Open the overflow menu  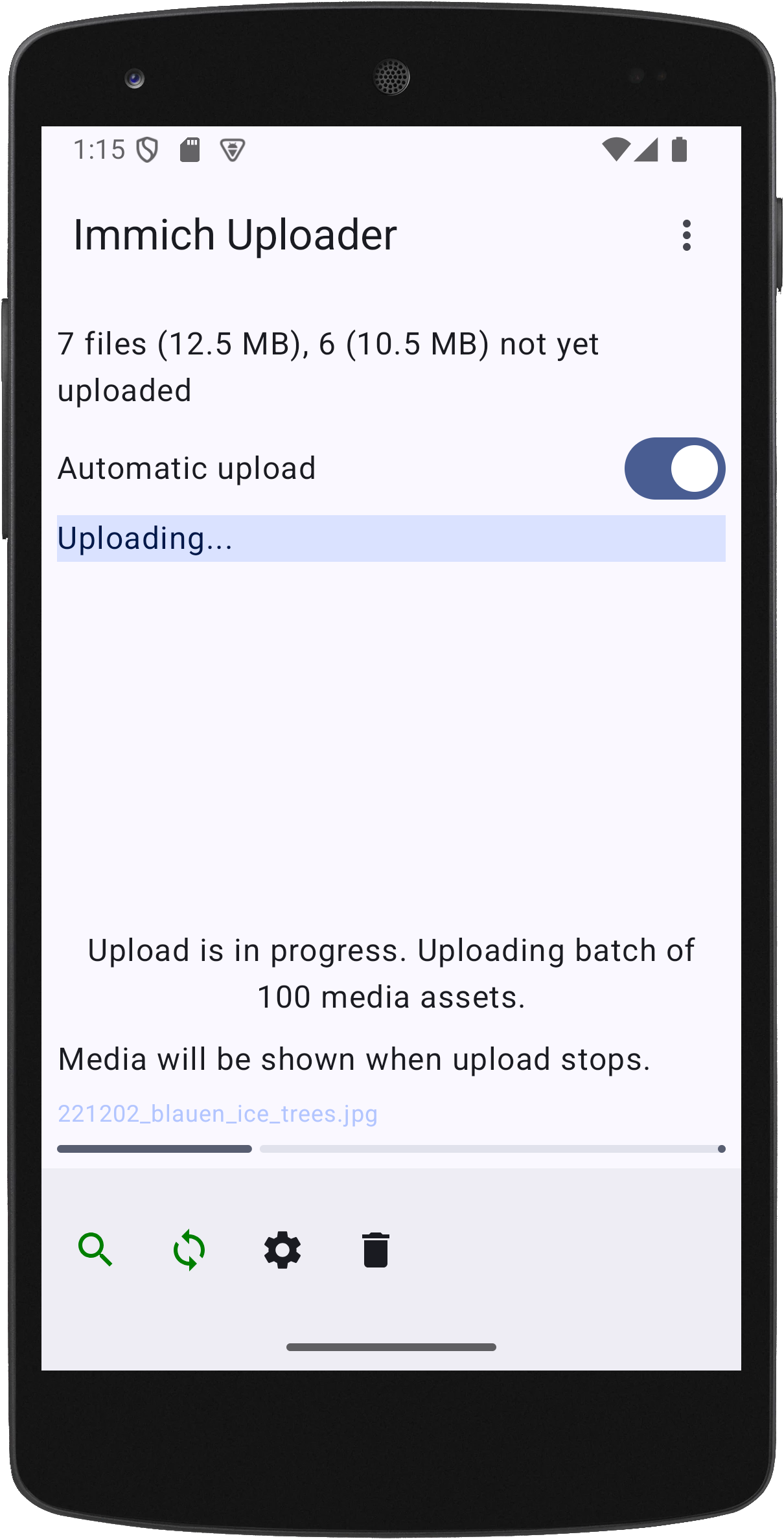coord(686,235)
